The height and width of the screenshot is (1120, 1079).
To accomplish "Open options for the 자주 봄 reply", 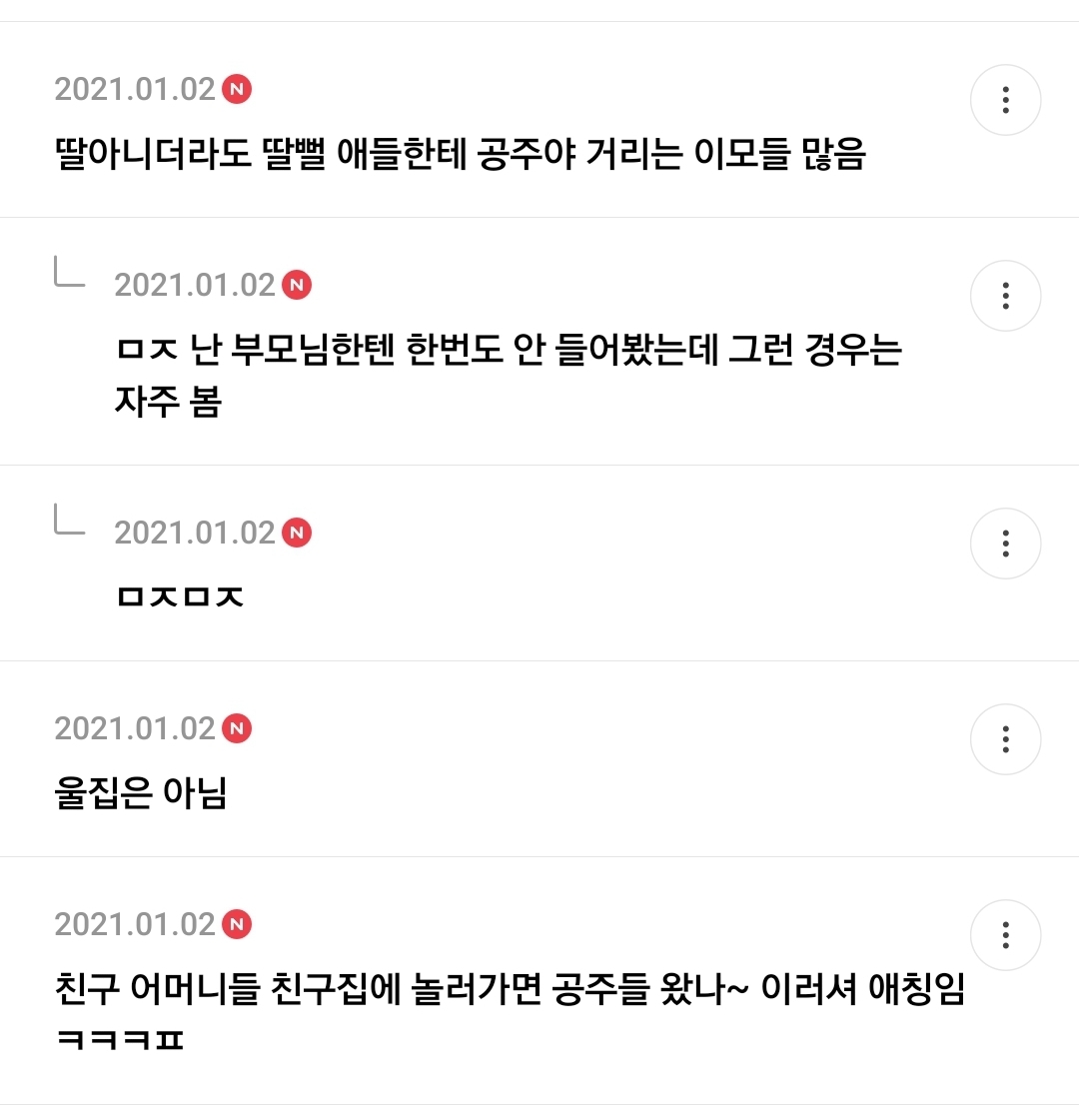I will coord(1005,296).
